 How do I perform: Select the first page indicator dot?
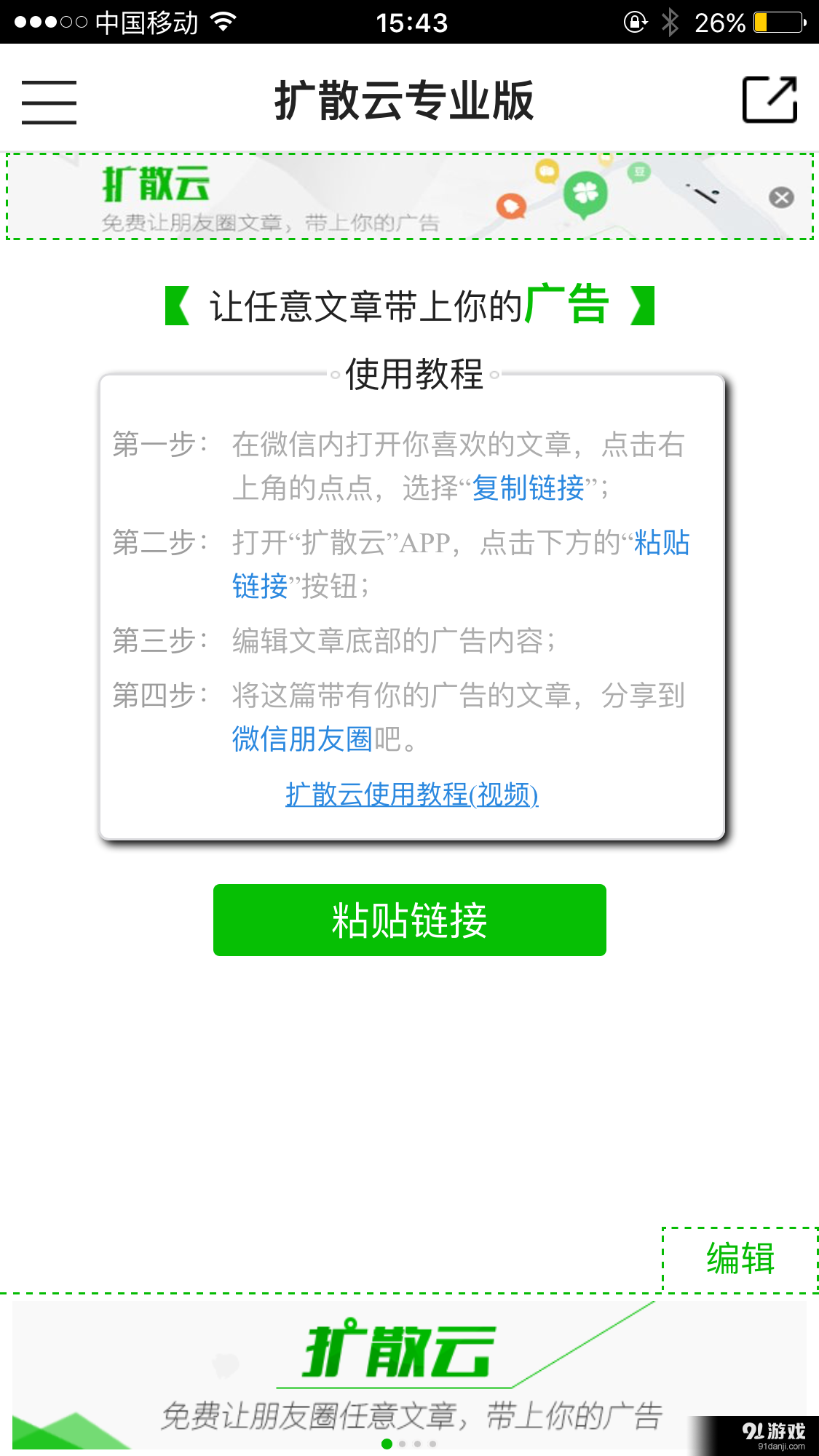386,1444
